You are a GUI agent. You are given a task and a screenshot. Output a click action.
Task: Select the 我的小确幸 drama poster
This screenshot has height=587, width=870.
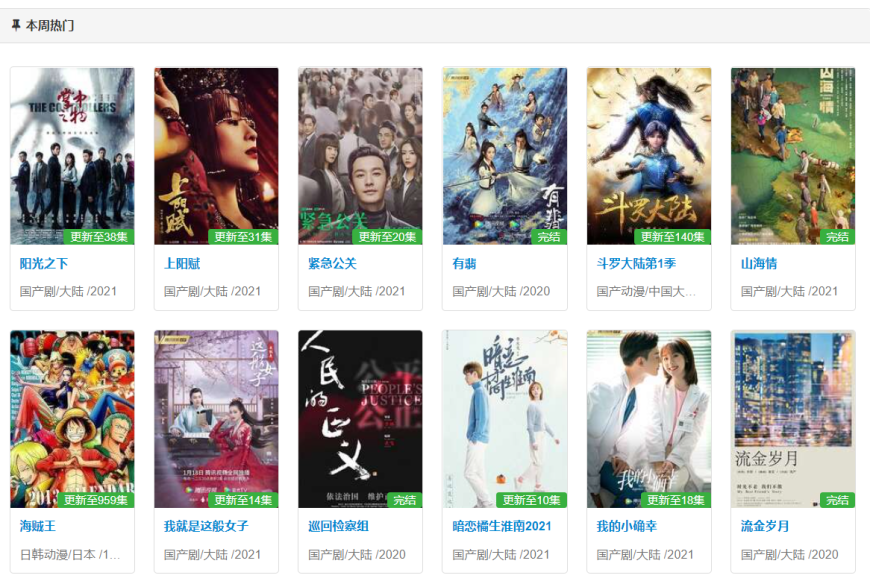pyautogui.click(x=649, y=418)
